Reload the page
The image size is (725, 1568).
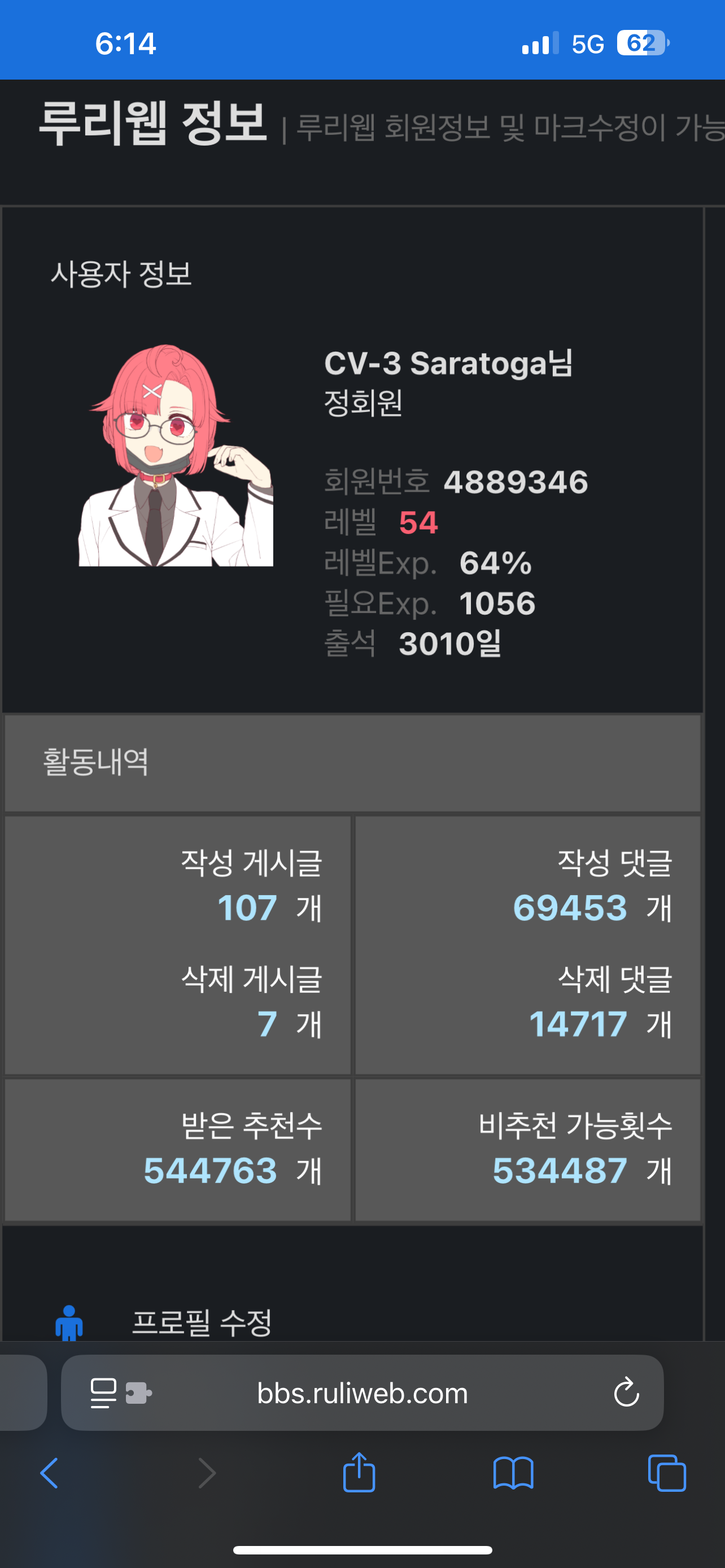[x=626, y=1392]
